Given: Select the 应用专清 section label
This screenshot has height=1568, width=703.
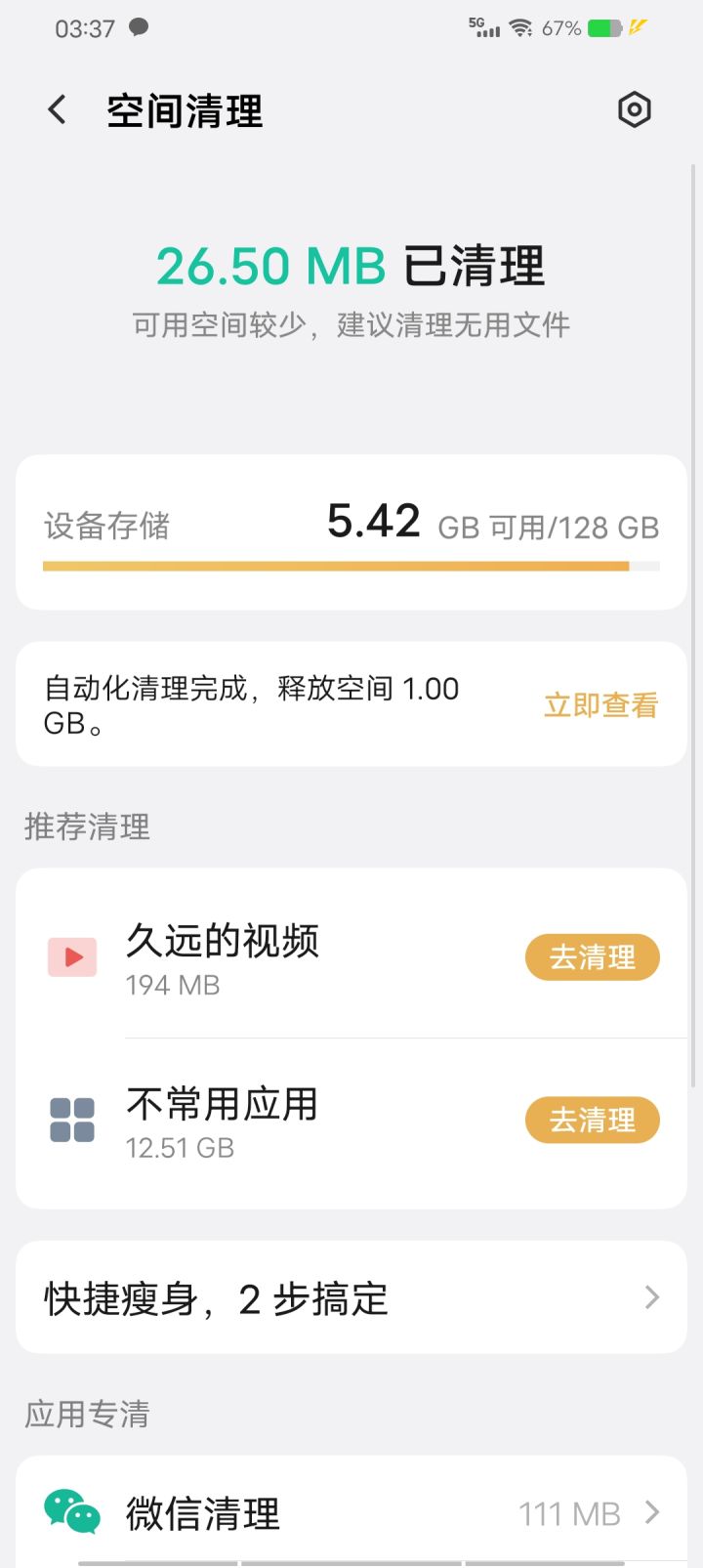Looking at the screenshot, I should pyautogui.click(x=87, y=1414).
